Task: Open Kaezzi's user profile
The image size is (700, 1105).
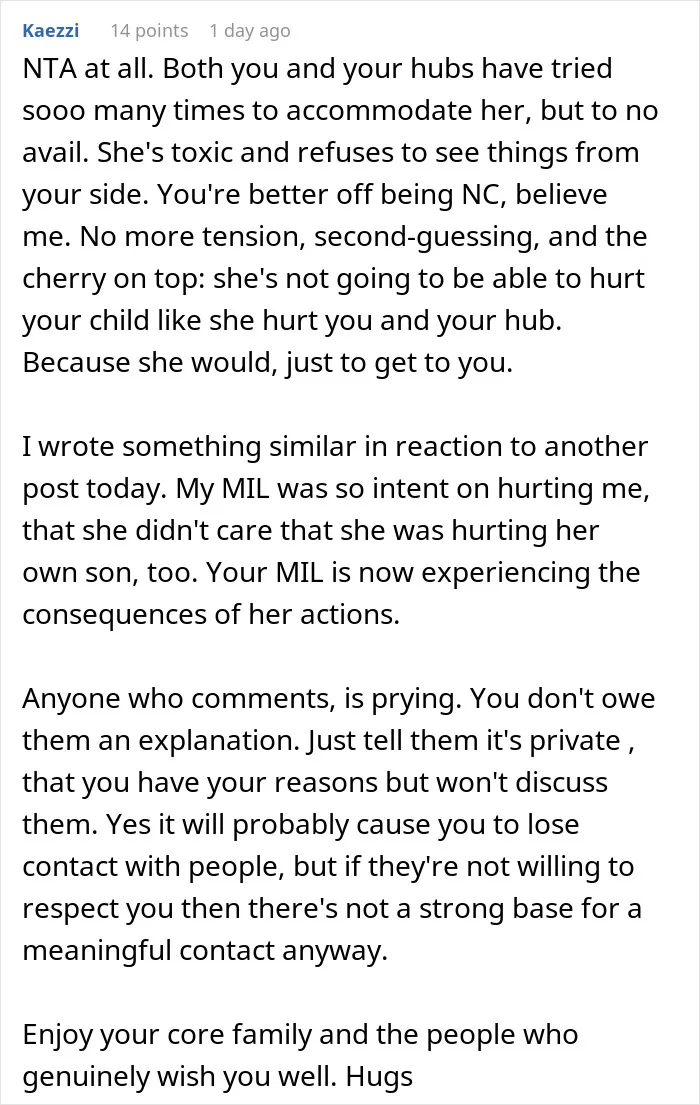Action: click(x=51, y=31)
